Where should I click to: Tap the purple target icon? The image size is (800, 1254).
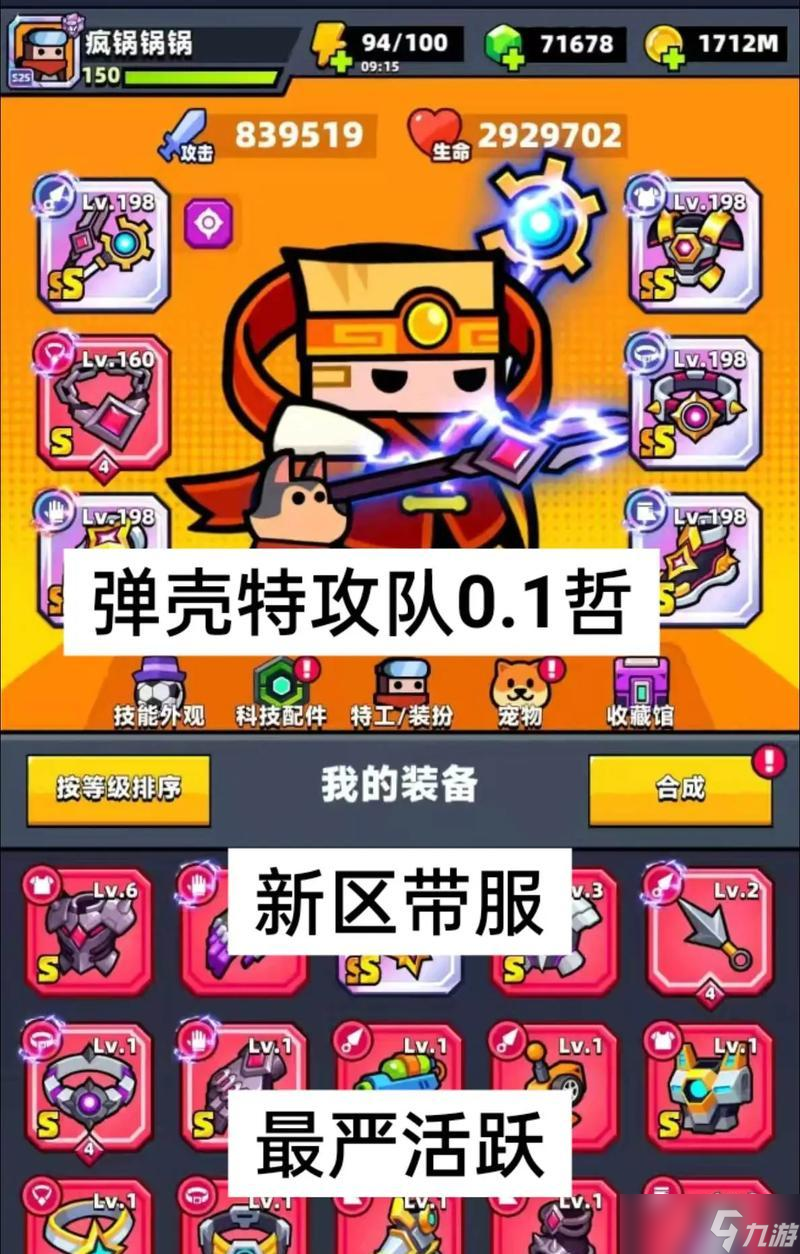pyautogui.click(x=208, y=223)
